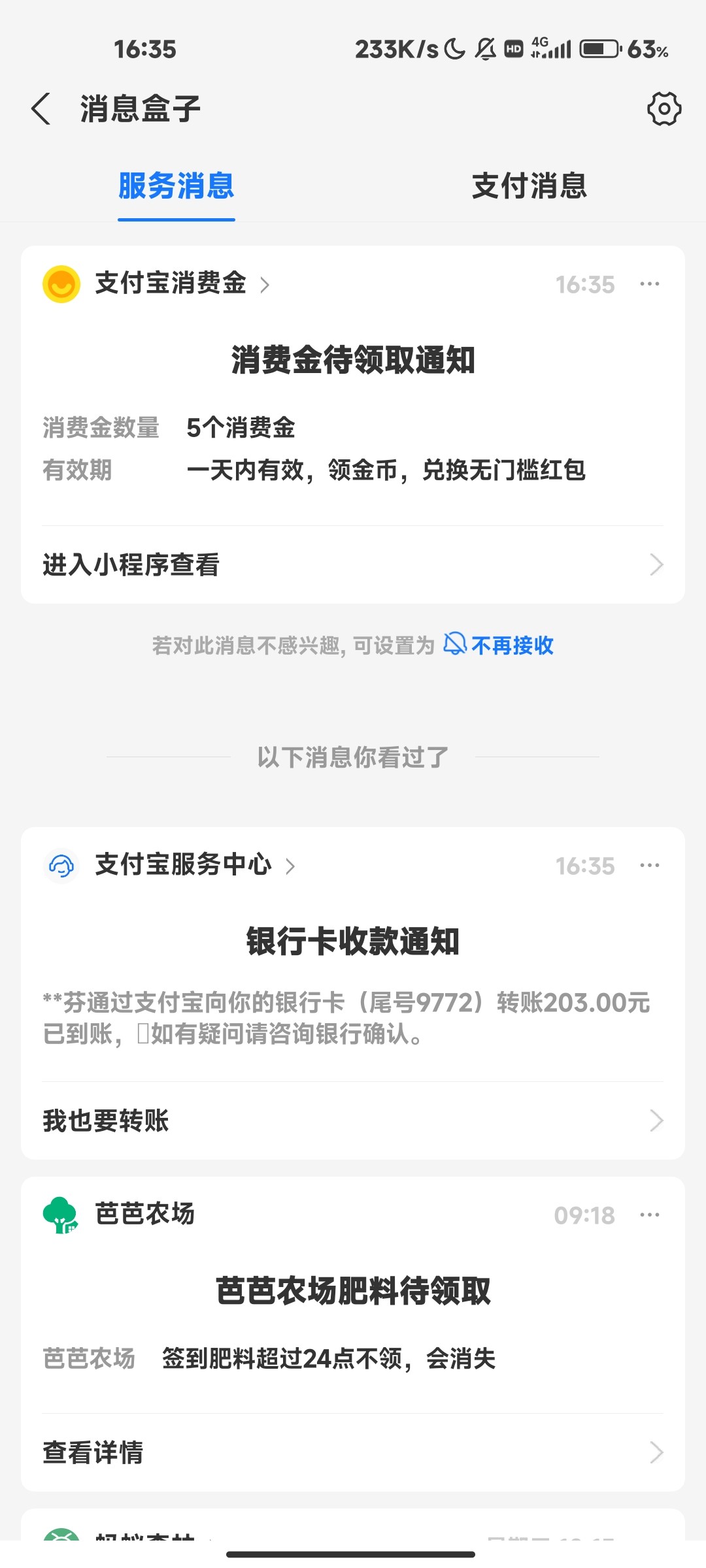706x1568 pixels.
Task: Go back from 消息盒子
Action: coord(41,108)
